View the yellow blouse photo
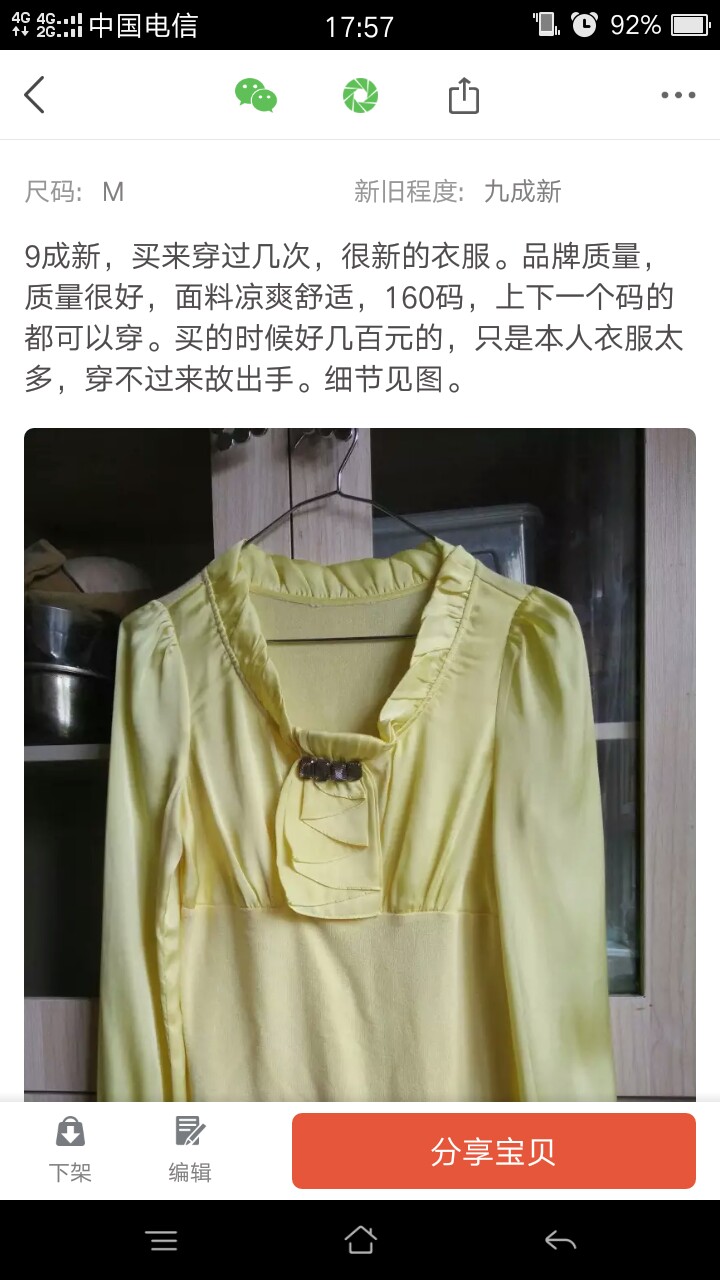This screenshot has width=720, height=1280. coord(360,765)
